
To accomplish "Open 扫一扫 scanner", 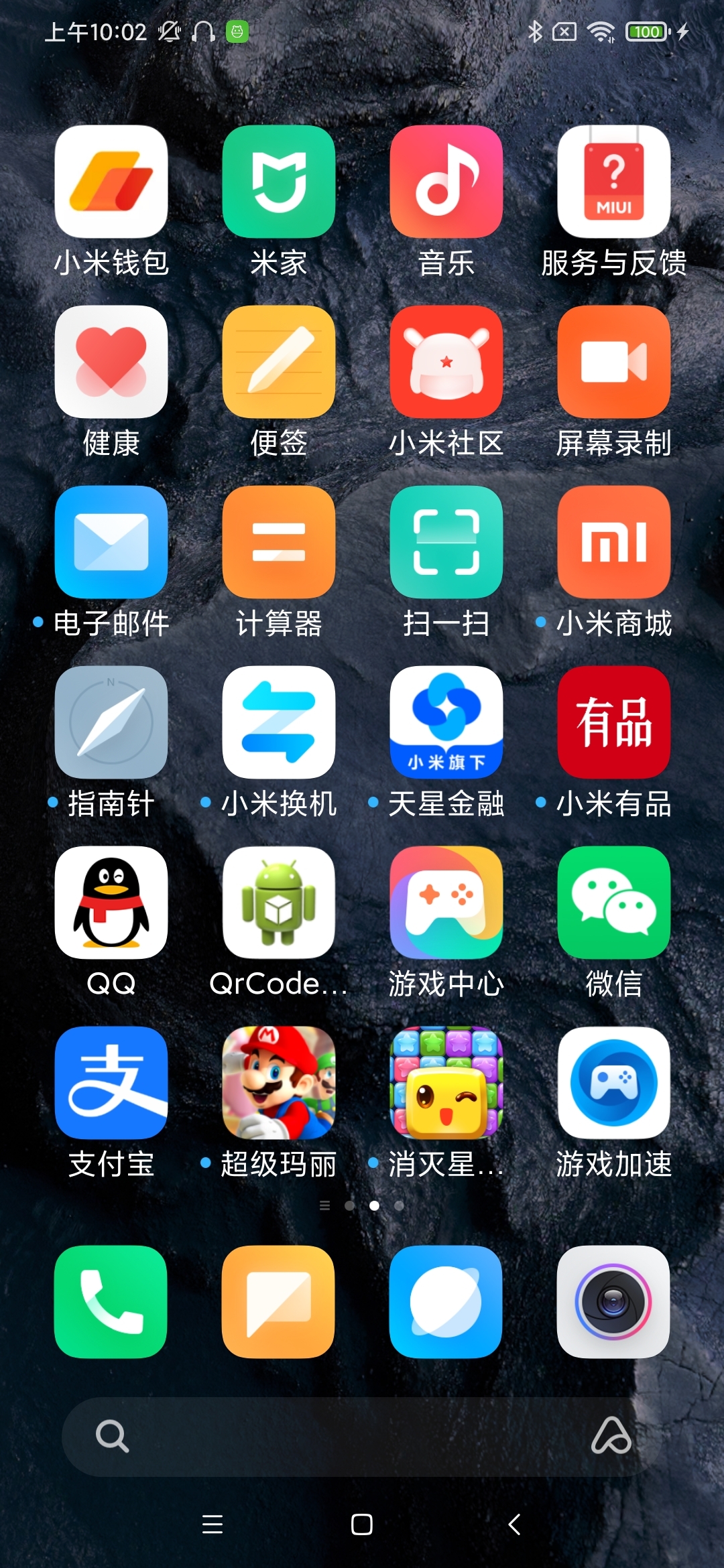I will (446, 542).
